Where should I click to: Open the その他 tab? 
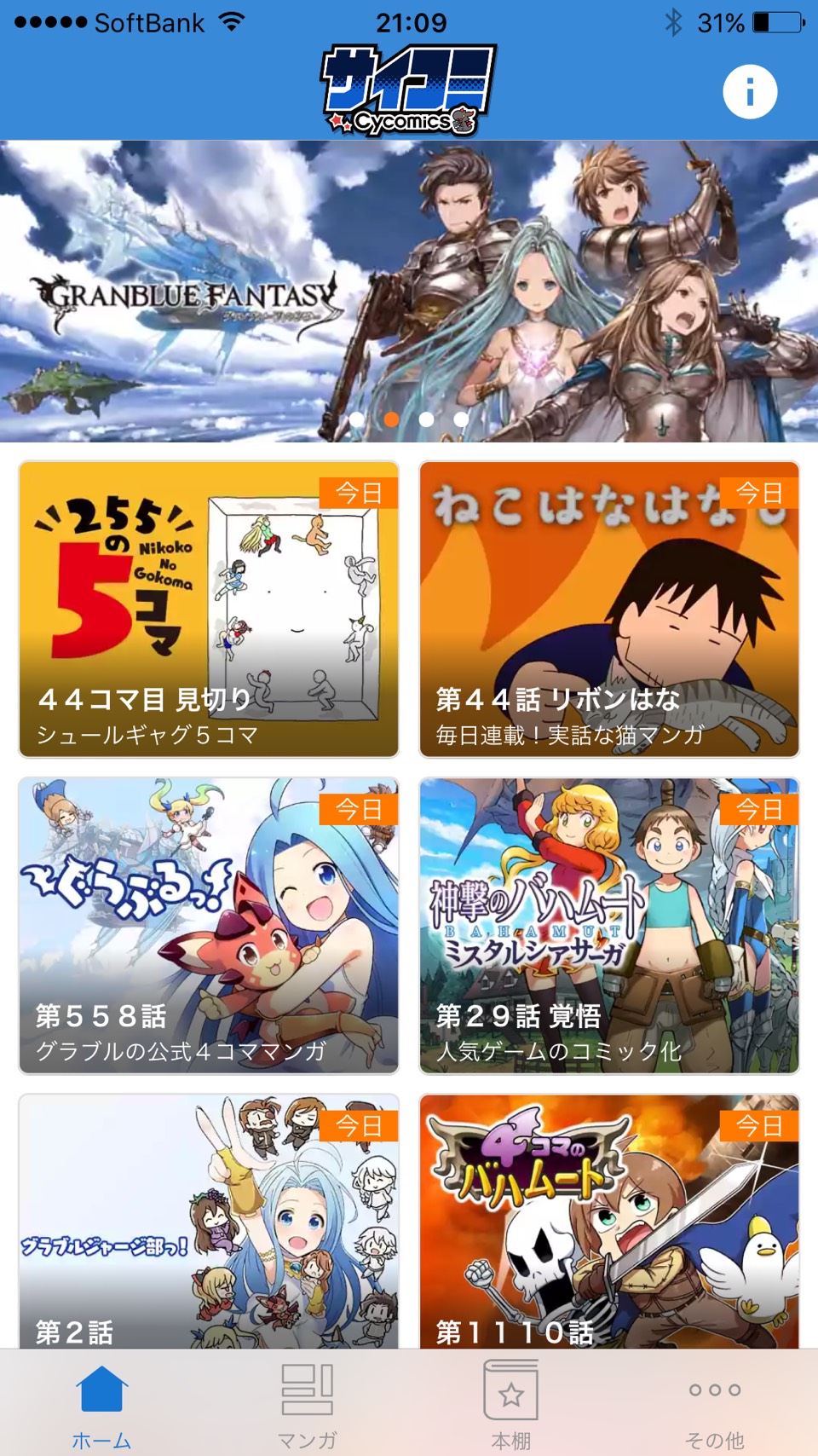pos(714,1405)
